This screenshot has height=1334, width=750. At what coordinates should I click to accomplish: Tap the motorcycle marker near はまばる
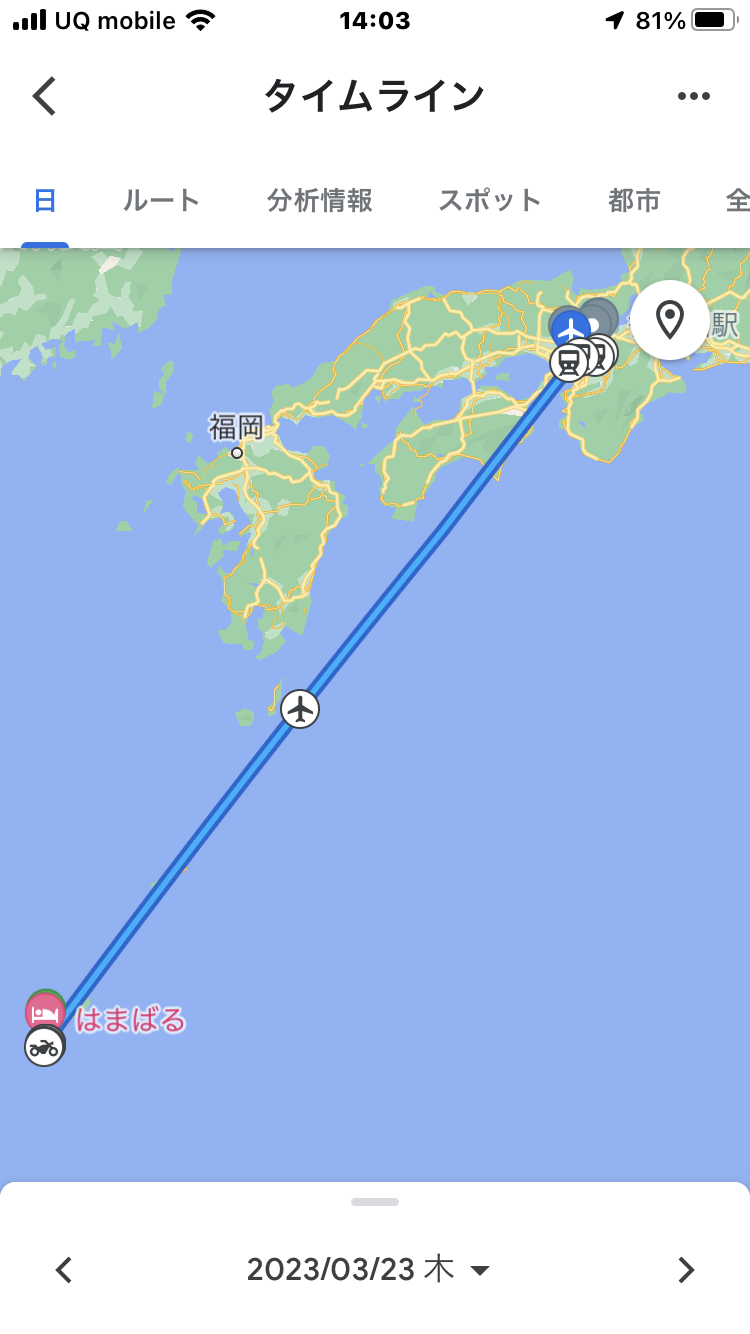tap(44, 1047)
